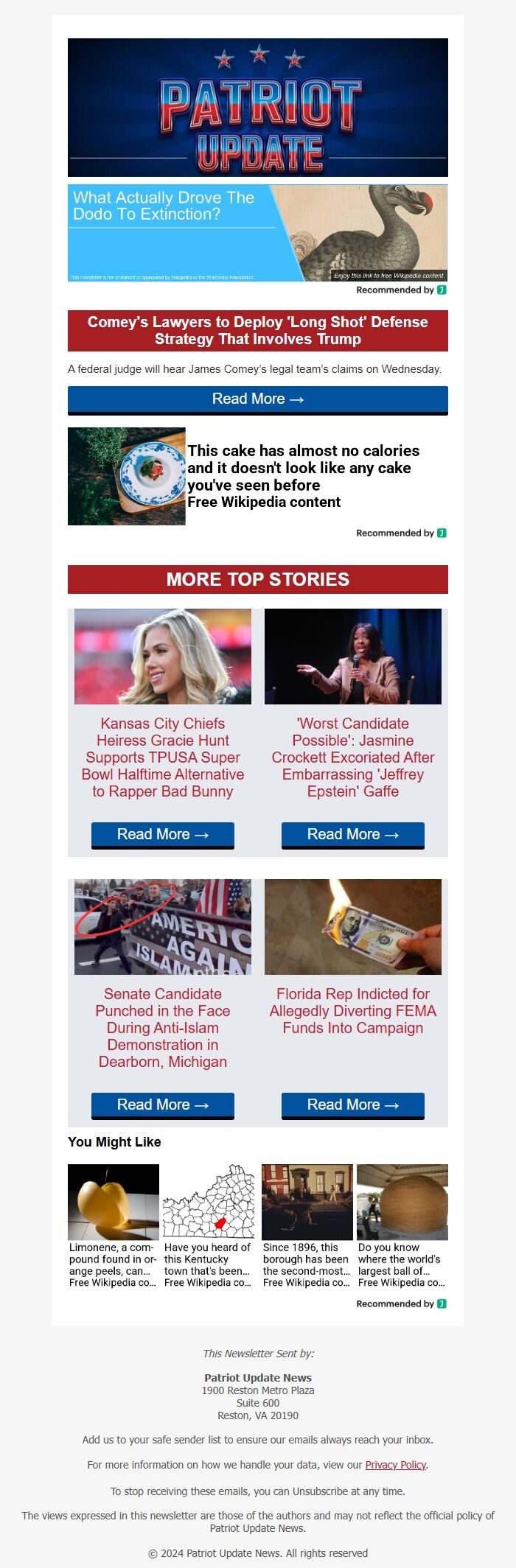View the Privacy Policy

pyautogui.click(x=395, y=1465)
